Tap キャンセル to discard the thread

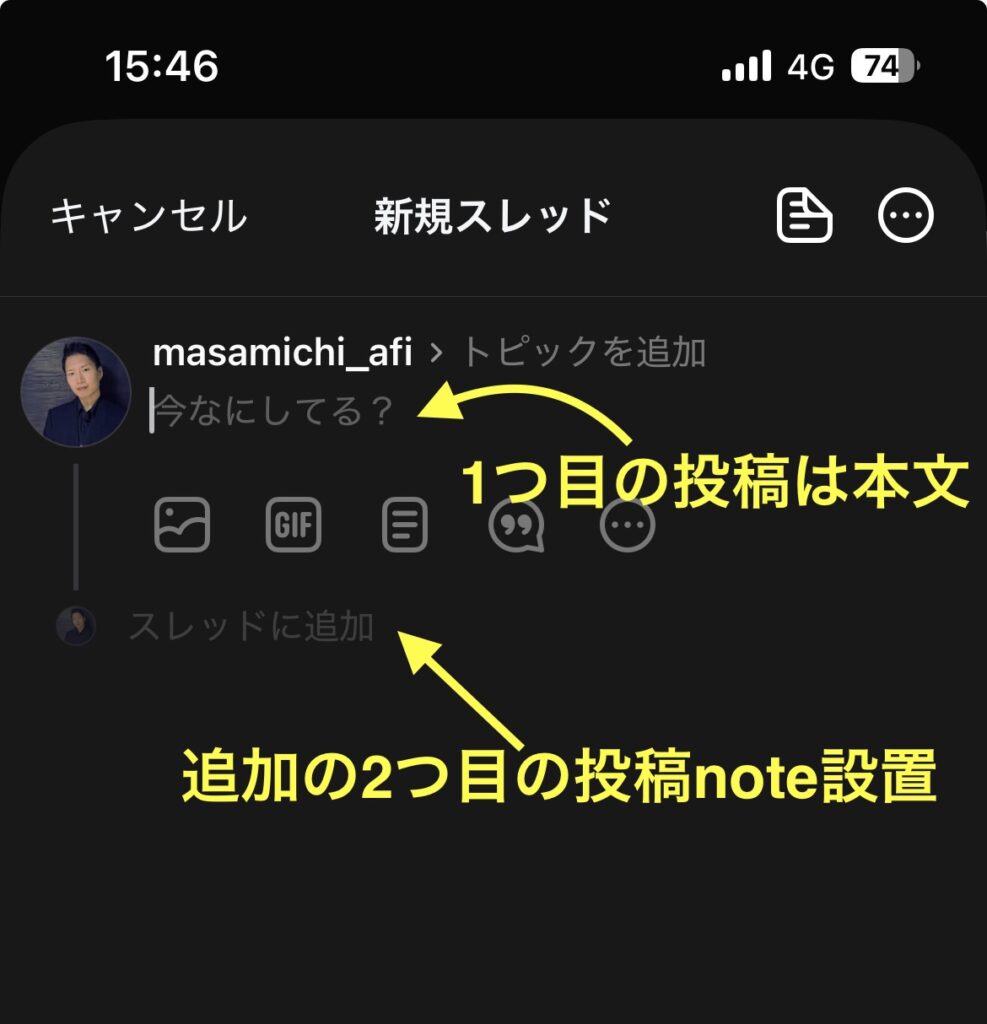[x=148, y=216]
